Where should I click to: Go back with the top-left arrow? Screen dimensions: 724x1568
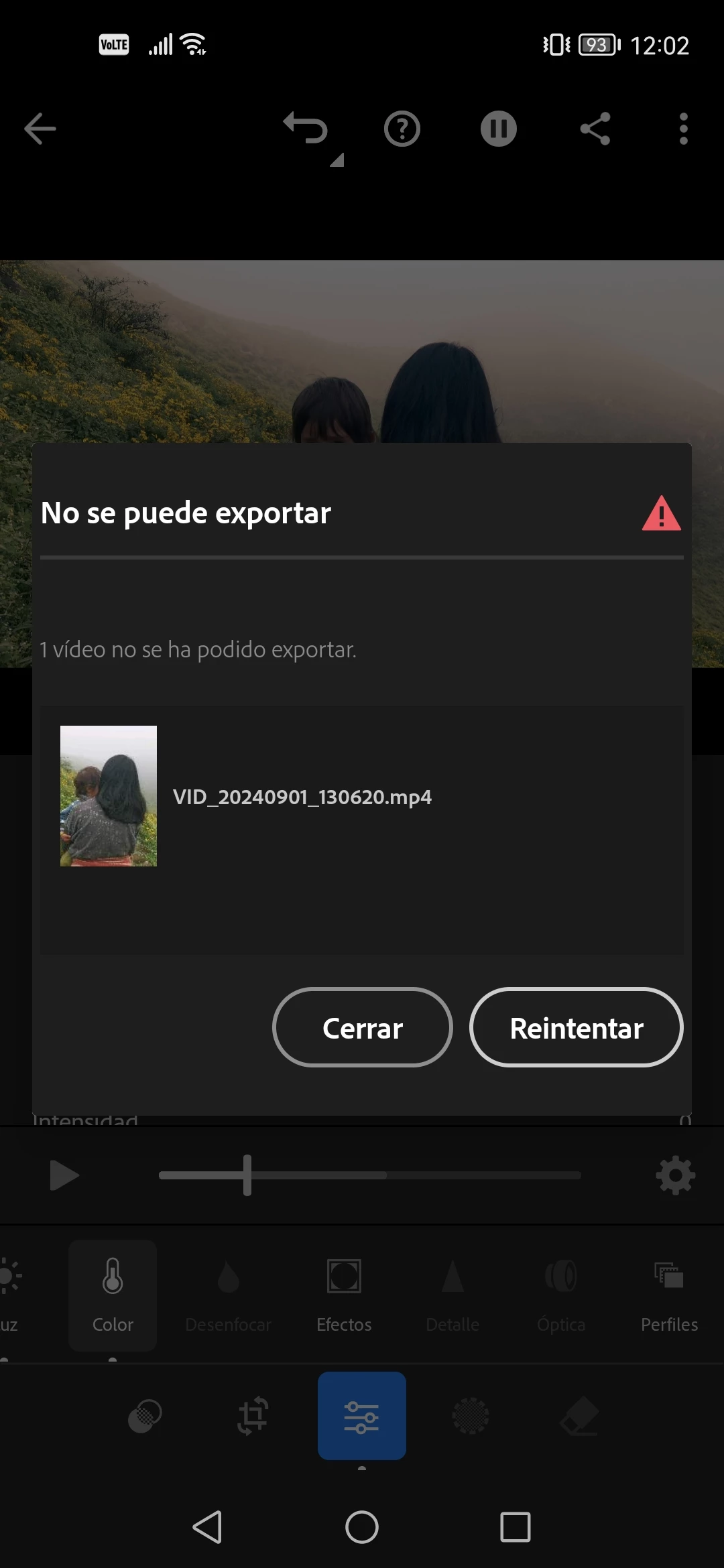point(40,129)
